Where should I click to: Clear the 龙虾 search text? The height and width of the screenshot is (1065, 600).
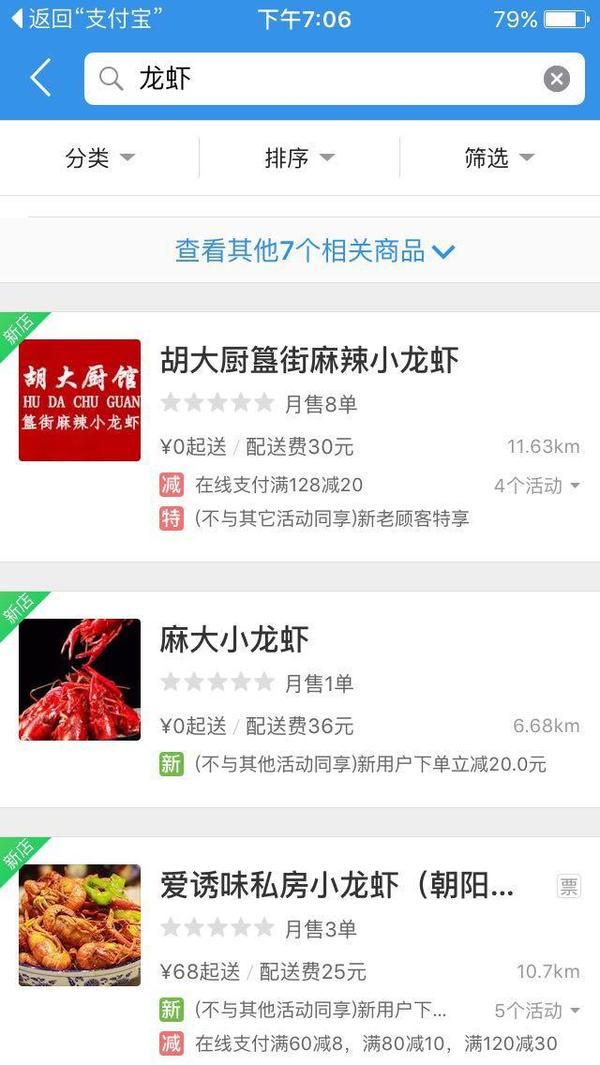coord(557,79)
